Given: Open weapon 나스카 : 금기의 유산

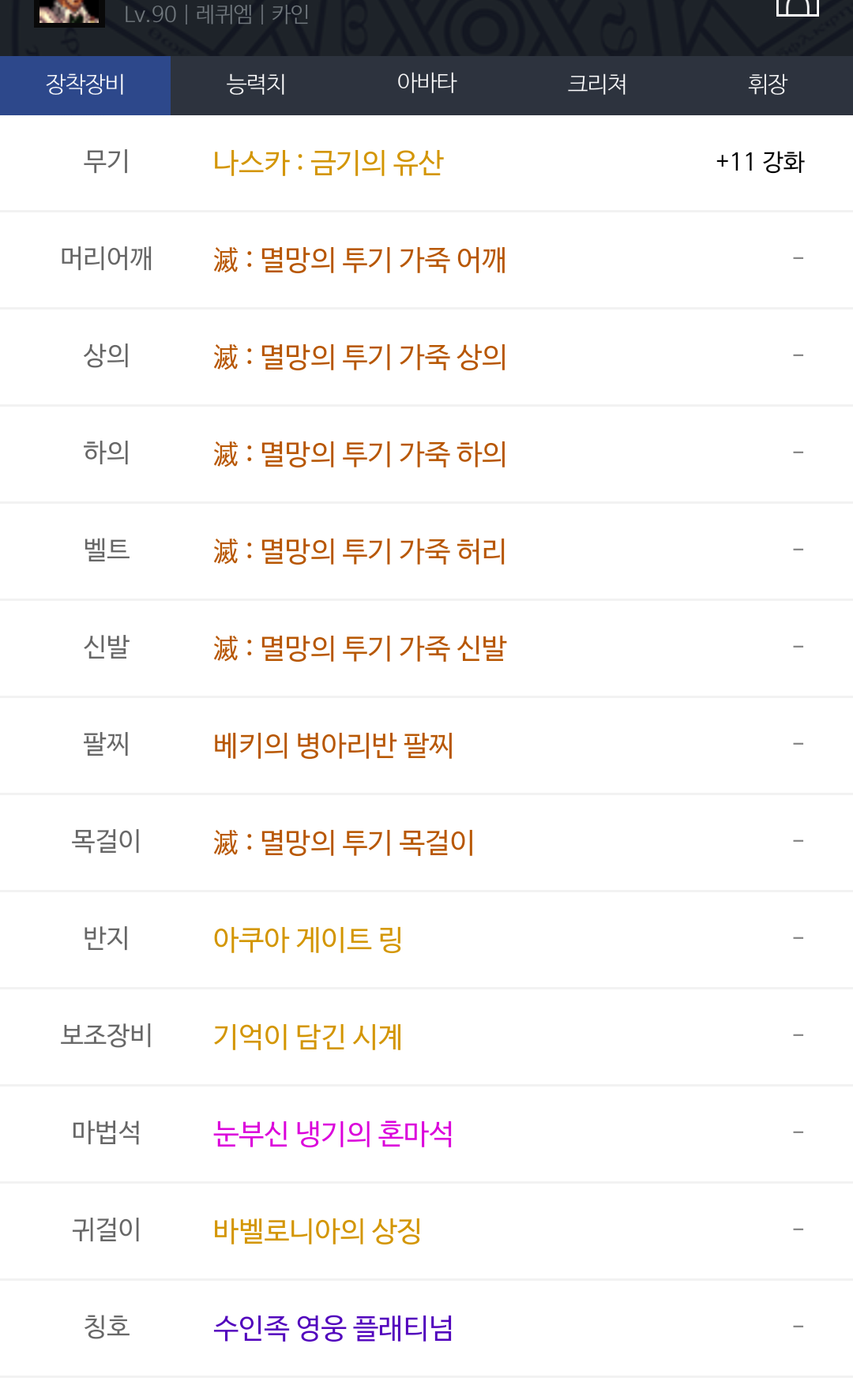Looking at the screenshot, I should 328,163.
